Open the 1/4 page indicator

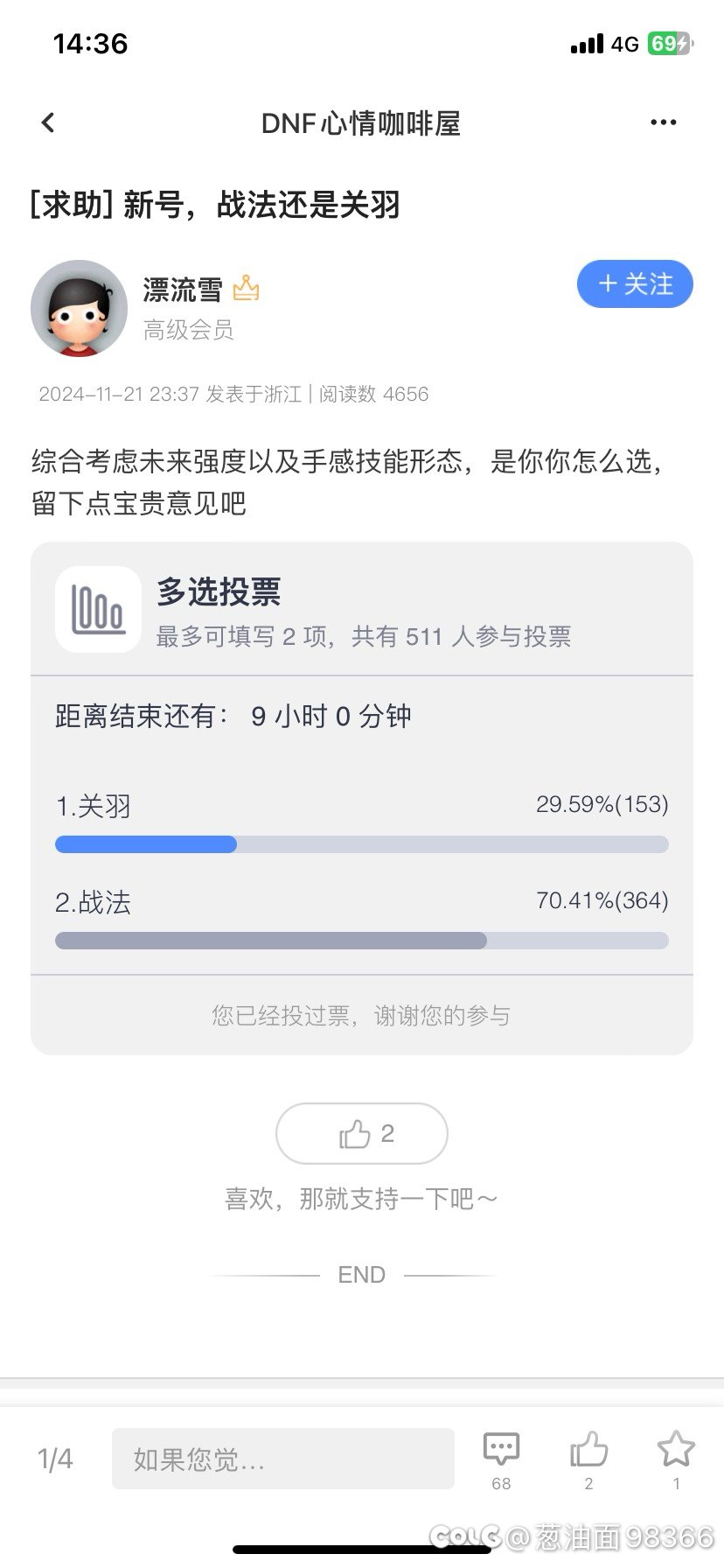click(x=55, y=1459)
